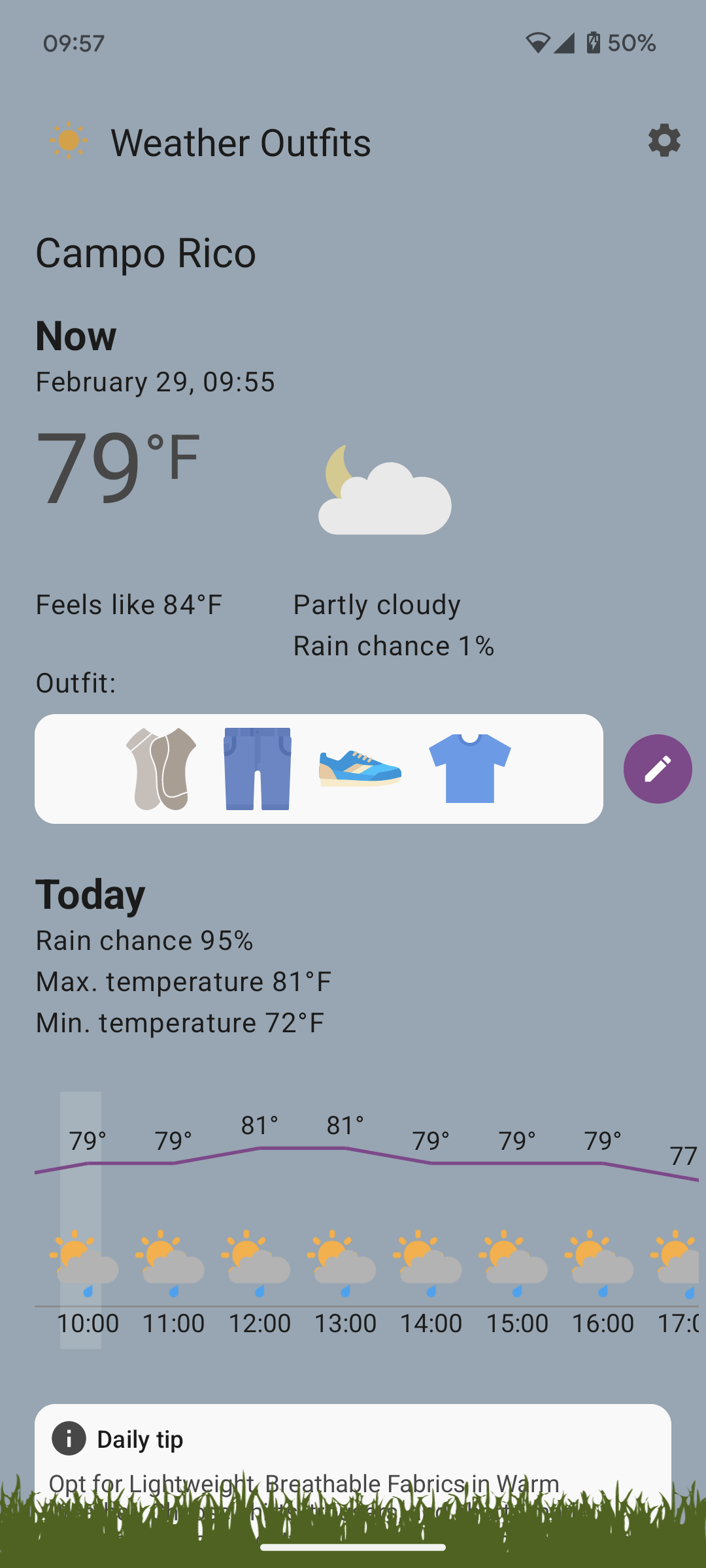Tap the Rain chance 95% text
The image size is (706, 1568).
click(x=145, y=940)
